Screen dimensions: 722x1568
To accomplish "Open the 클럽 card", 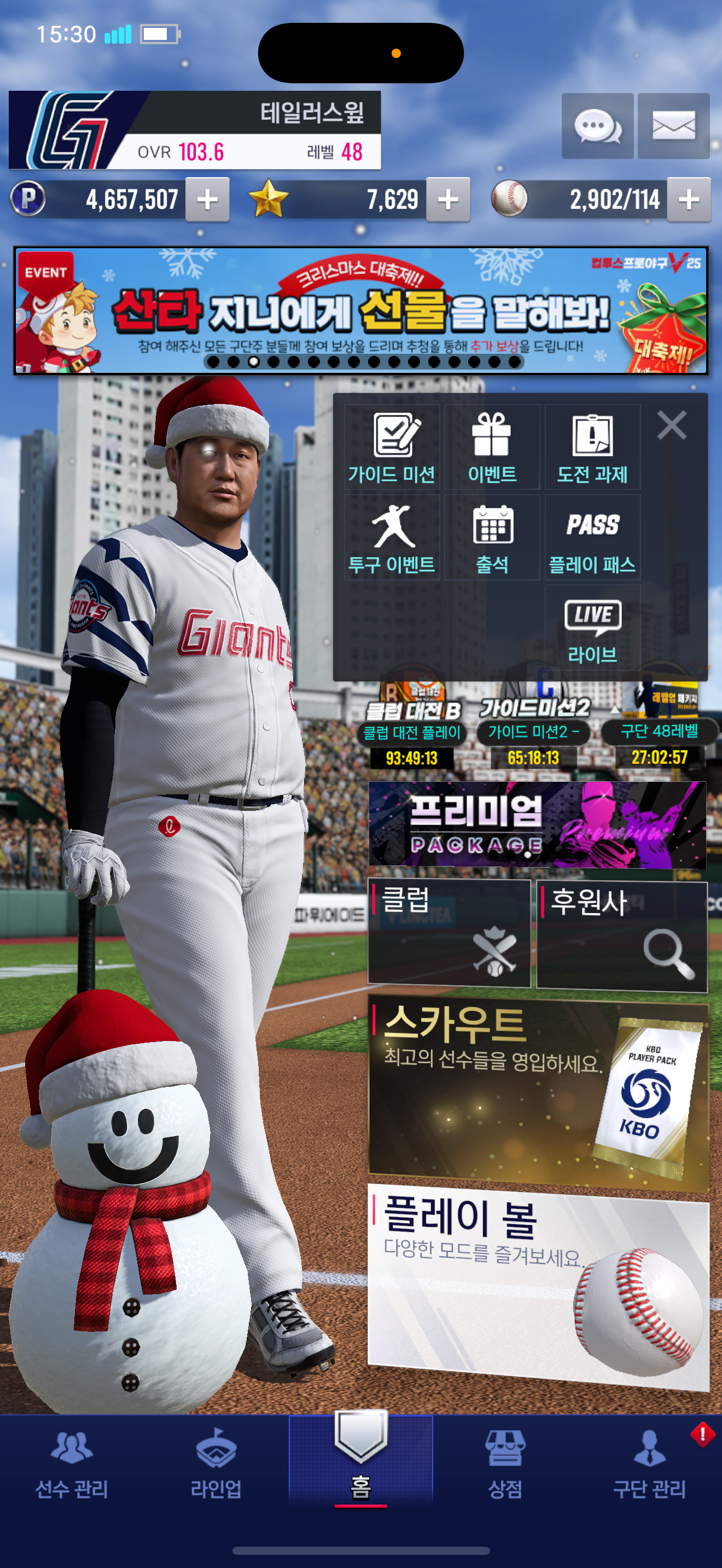I will coord(449,932).
